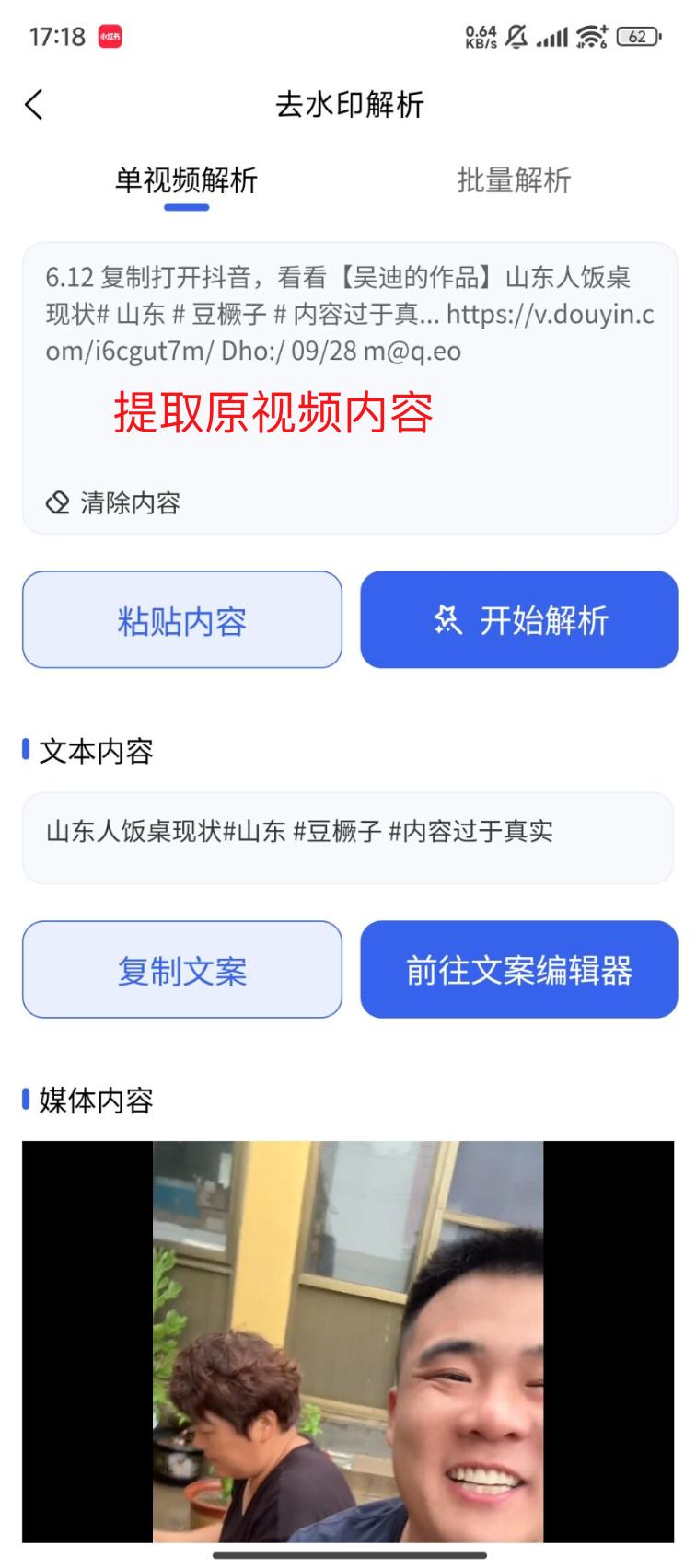The image size is (696, 1568).
Task: Go back from the 去水印解析 page
Action: (34, 104)
